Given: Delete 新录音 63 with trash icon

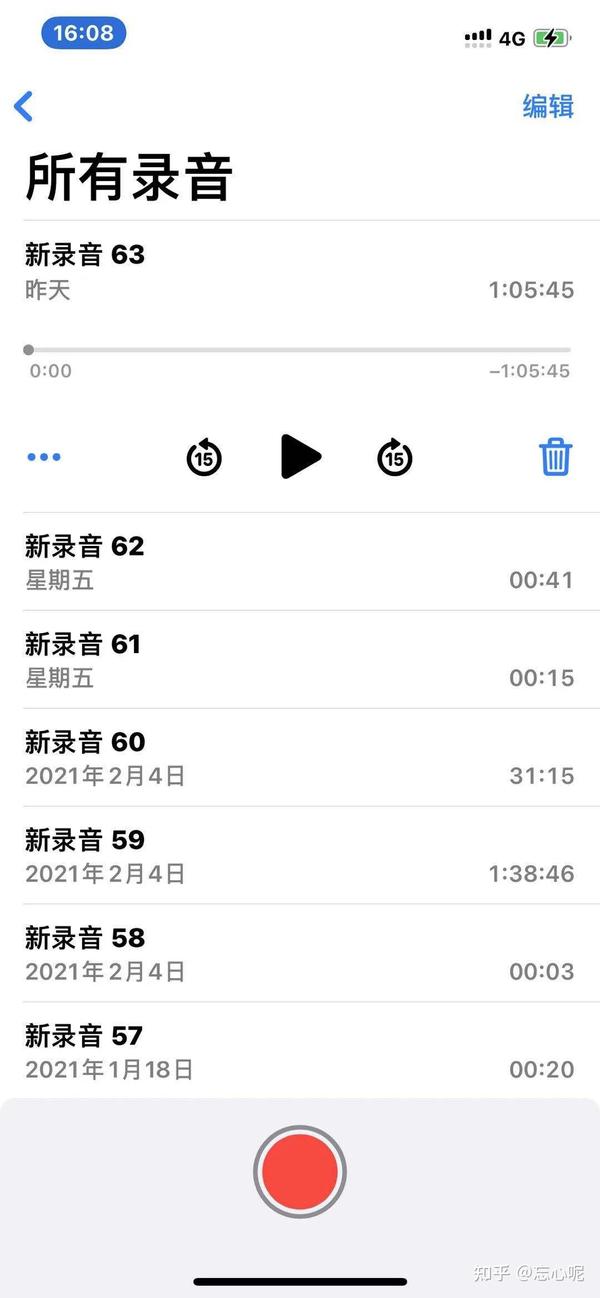Looking at the screenshot, I should pyautogui.click(x=556, y=457).
